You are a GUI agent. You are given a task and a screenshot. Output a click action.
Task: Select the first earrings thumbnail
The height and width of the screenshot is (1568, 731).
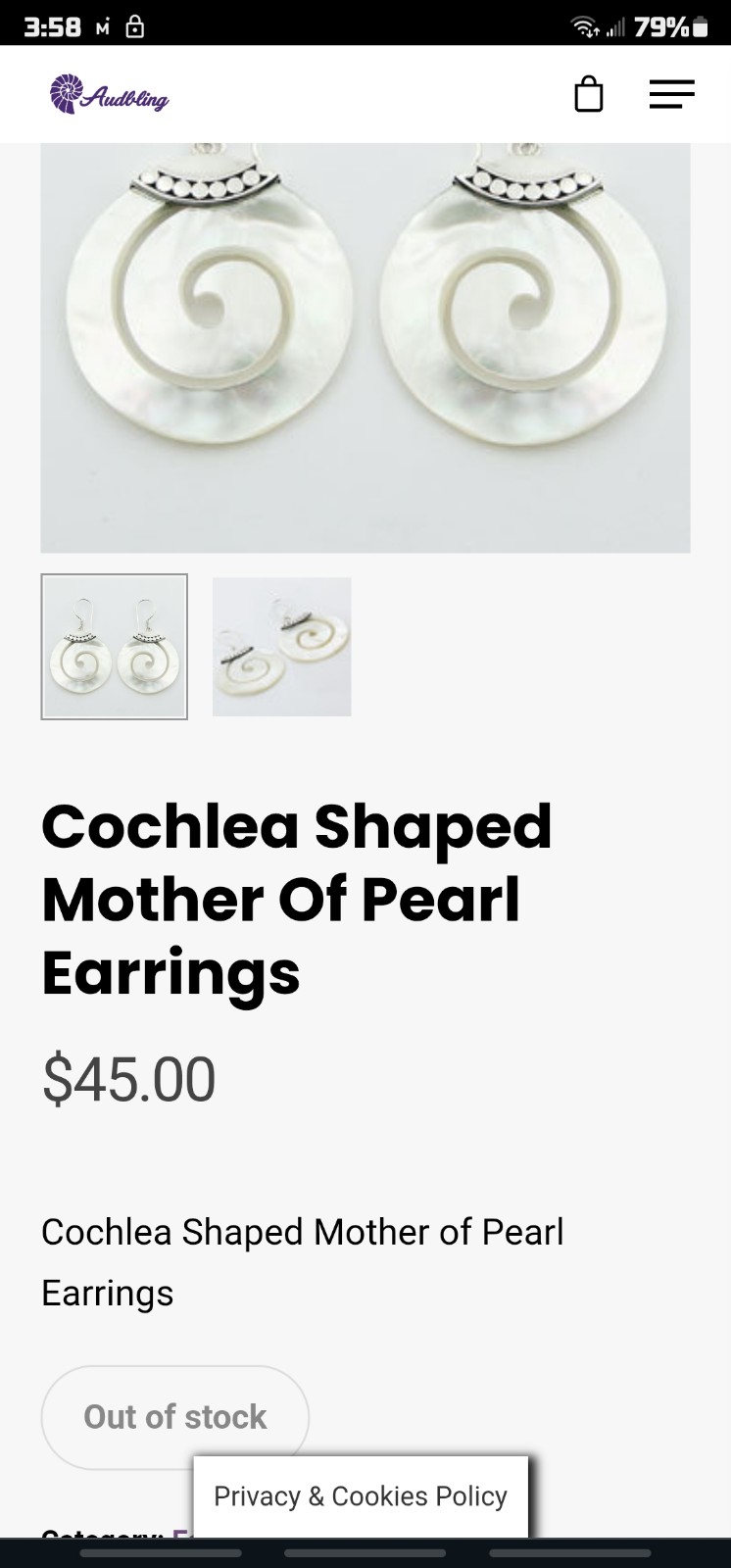(x=114, y=647)
